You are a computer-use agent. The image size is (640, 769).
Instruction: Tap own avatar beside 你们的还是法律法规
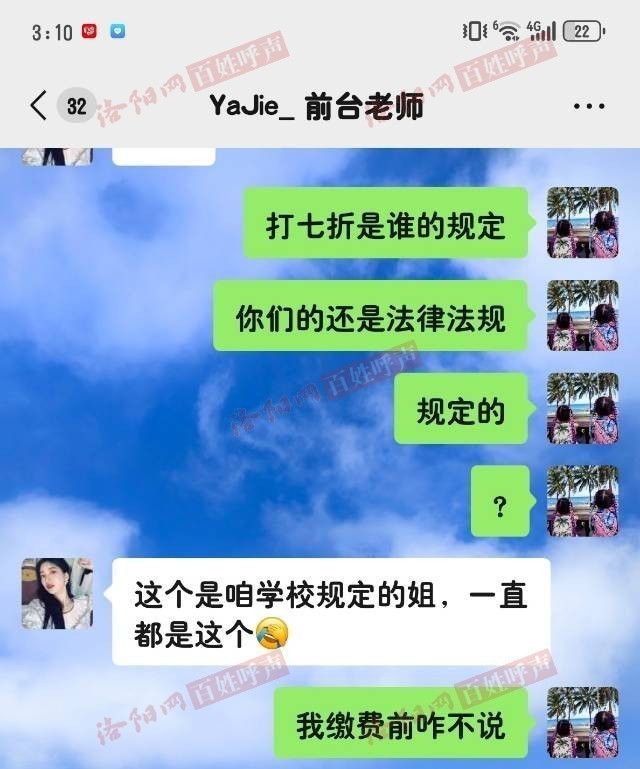[582, 316]
